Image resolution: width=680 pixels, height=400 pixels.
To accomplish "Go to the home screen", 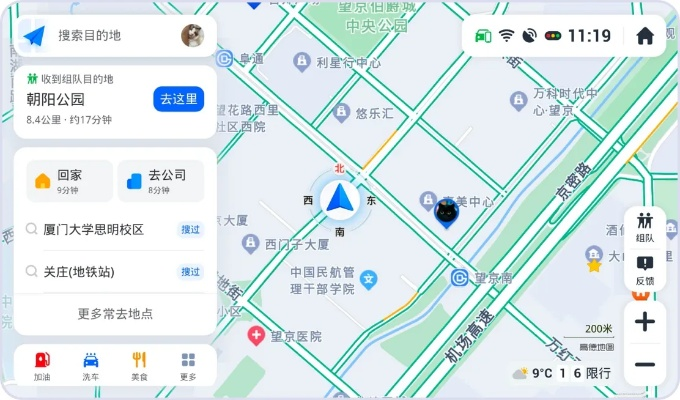I will coord(645,36).
